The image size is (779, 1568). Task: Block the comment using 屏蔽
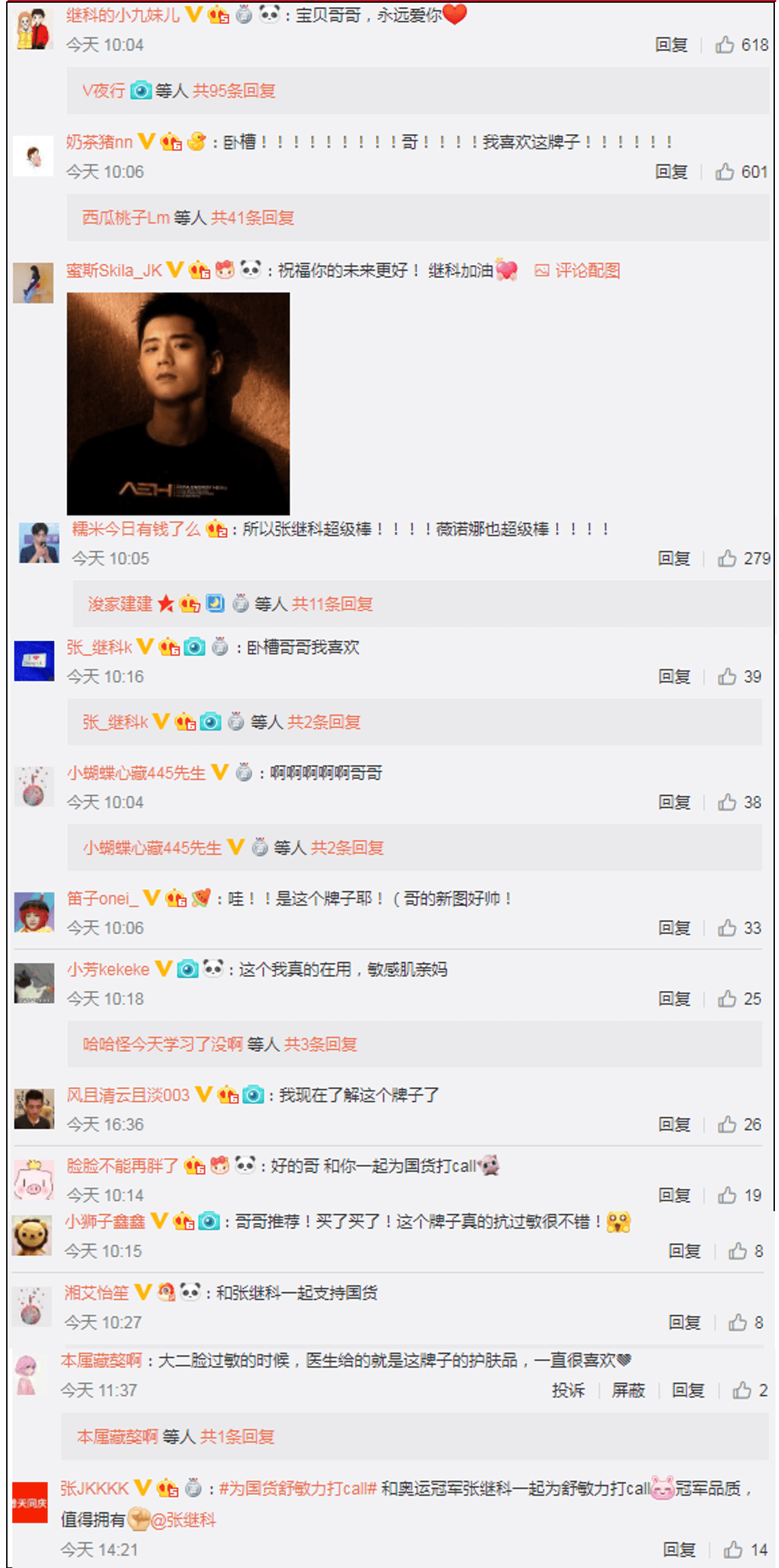pos(628,1390)
